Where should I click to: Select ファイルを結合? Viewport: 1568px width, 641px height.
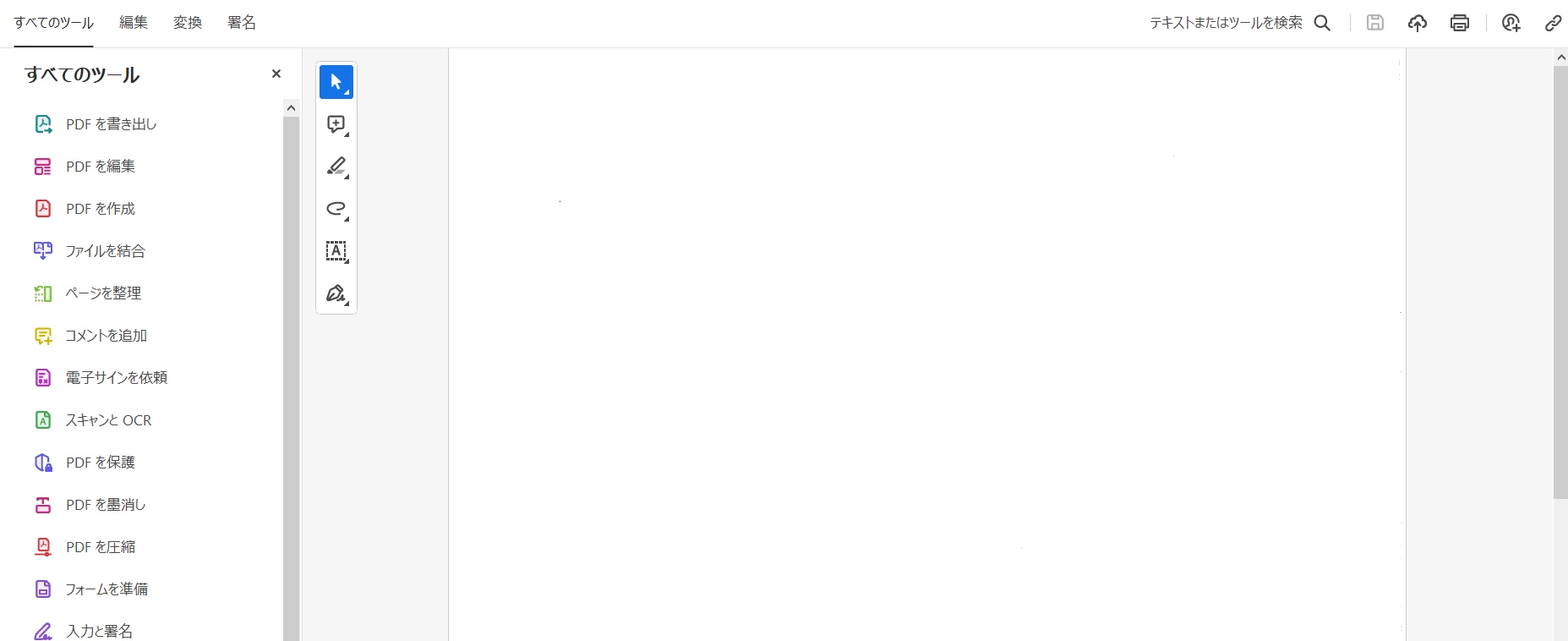105,251
